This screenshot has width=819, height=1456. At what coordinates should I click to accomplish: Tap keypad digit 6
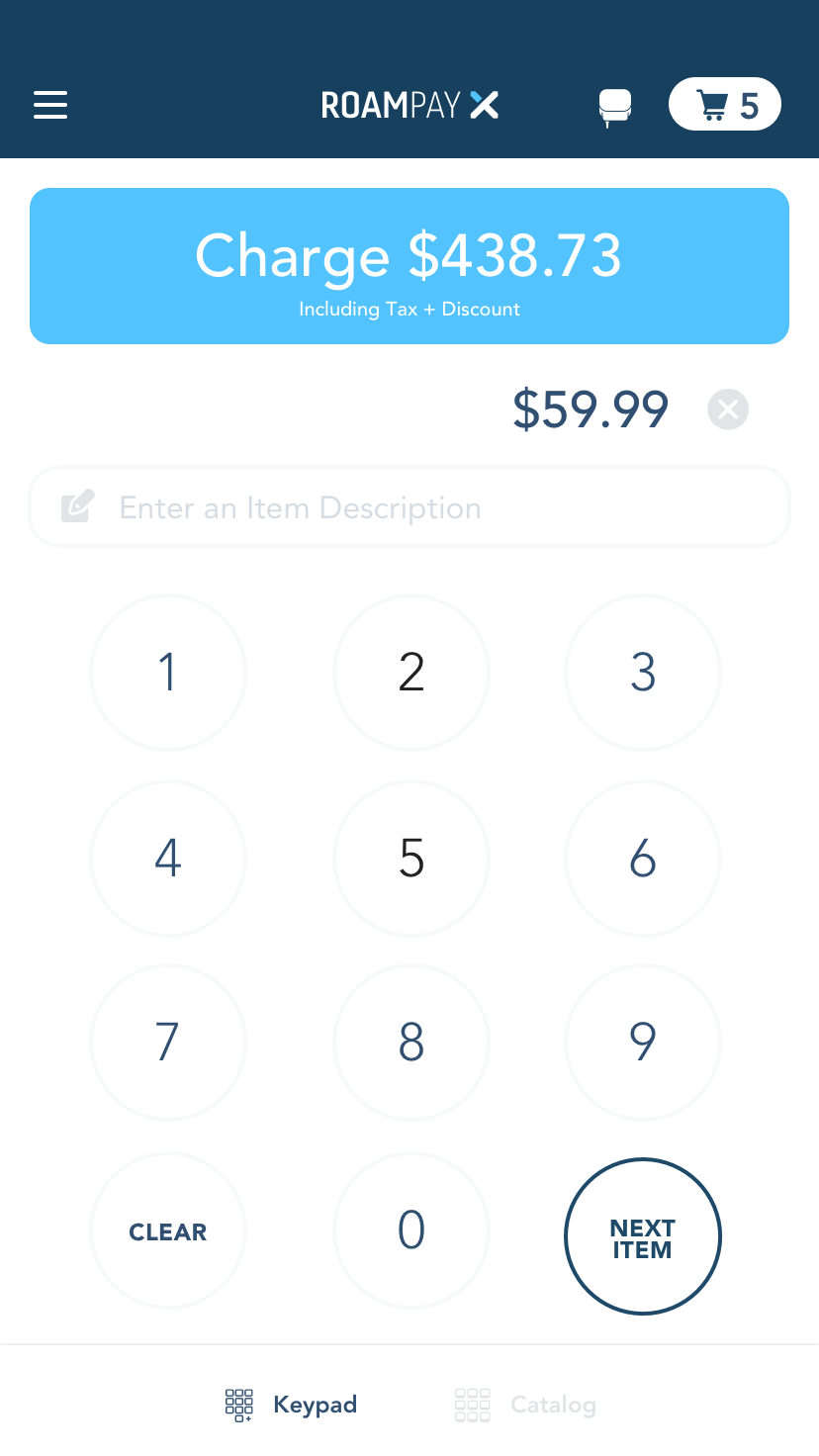(x=643, y=859)
